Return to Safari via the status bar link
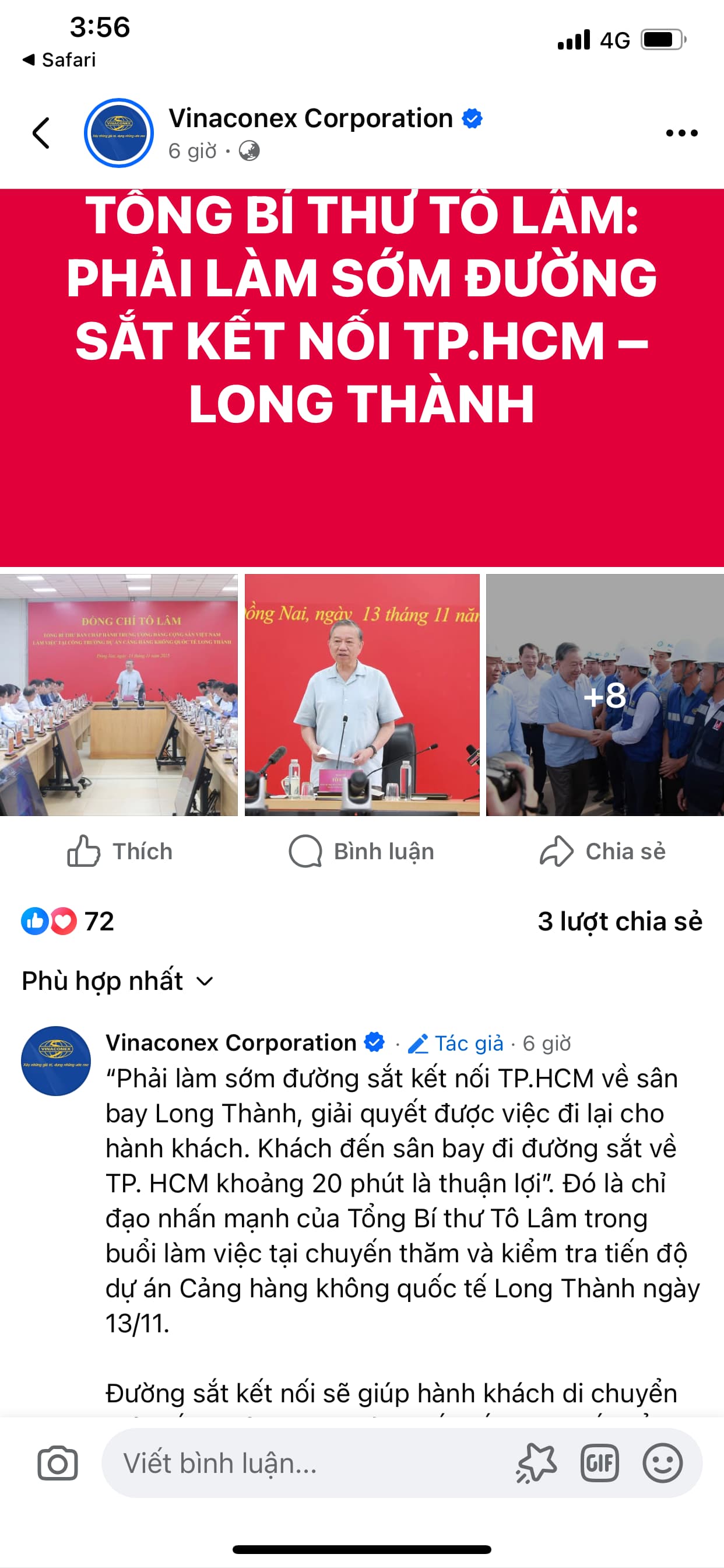This screenshot has height=1568, width=724. coord(59,60)
